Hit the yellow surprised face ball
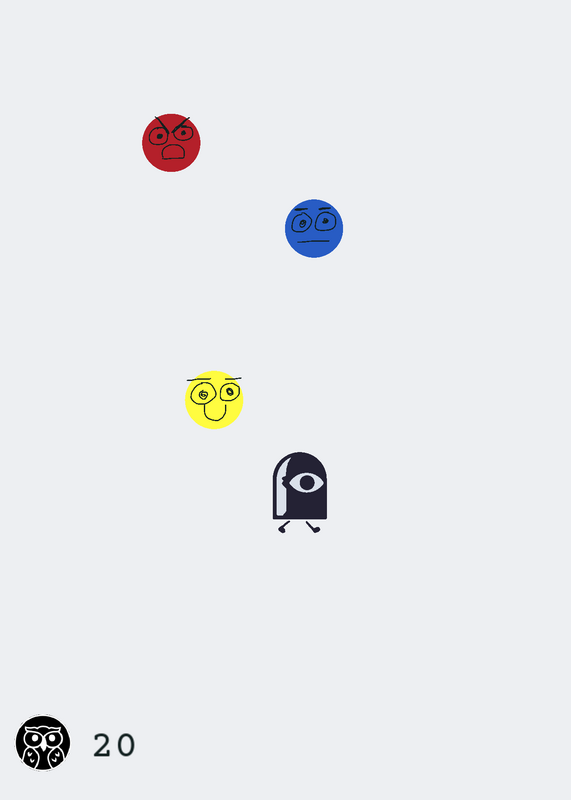 (x=214, y=400)
